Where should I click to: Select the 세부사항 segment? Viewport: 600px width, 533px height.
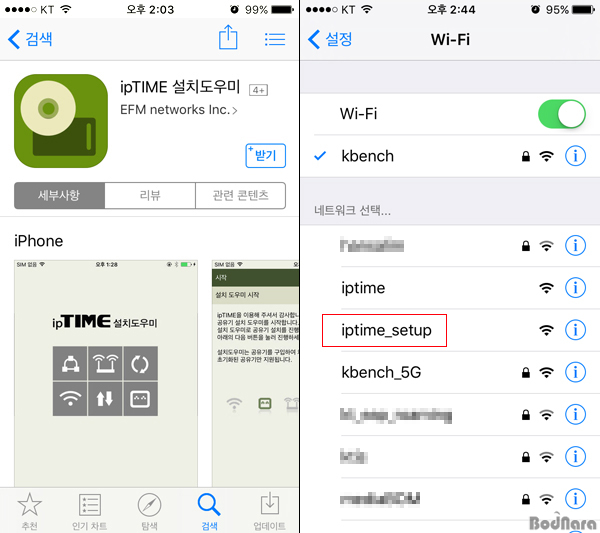coord(59,195)
